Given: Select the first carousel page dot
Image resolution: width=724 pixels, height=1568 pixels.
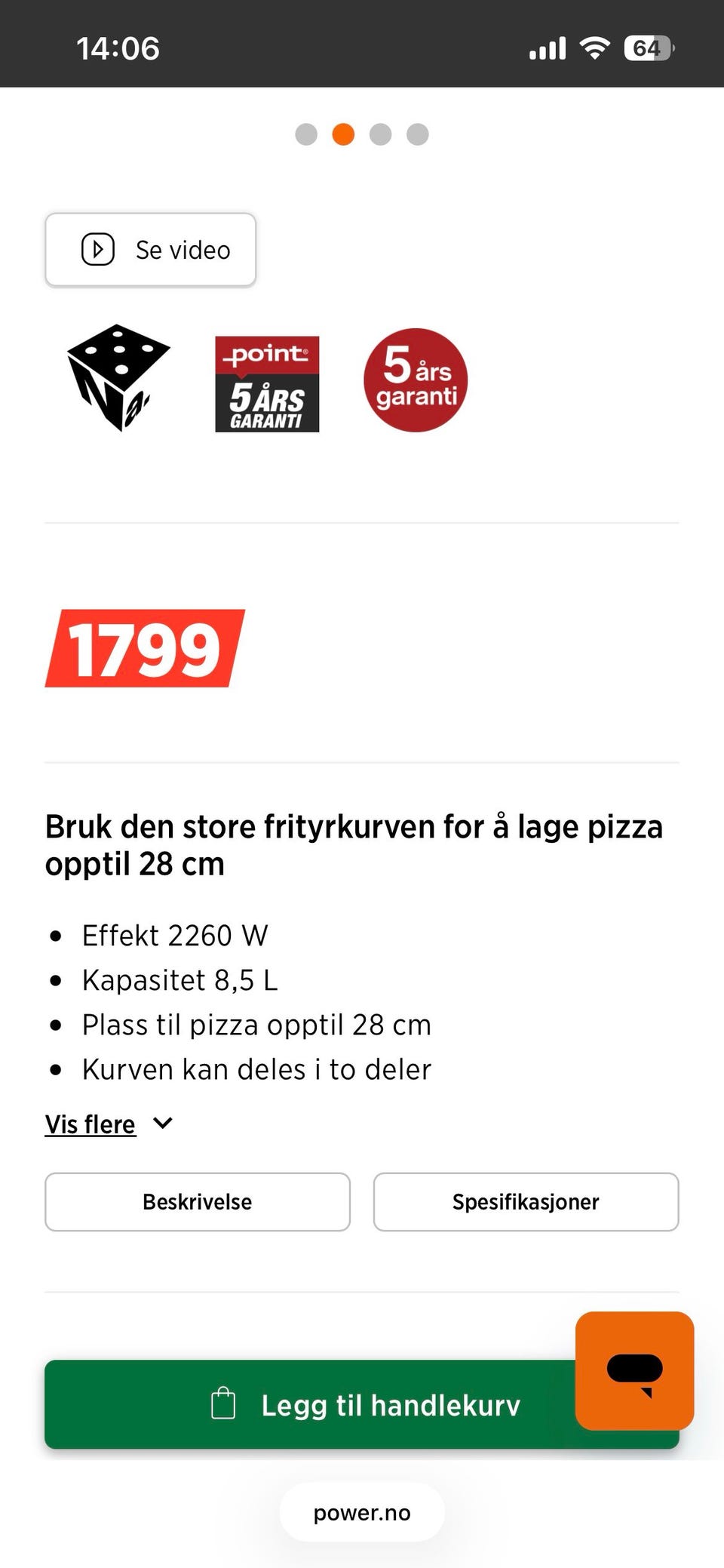Looking at the screenshot, I should [306, 134].
